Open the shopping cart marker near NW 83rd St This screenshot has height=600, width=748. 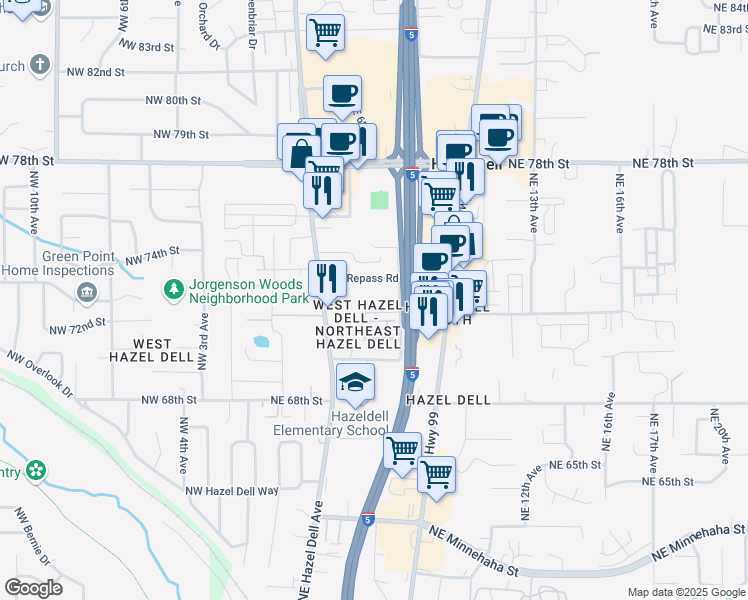pos(325,34)
